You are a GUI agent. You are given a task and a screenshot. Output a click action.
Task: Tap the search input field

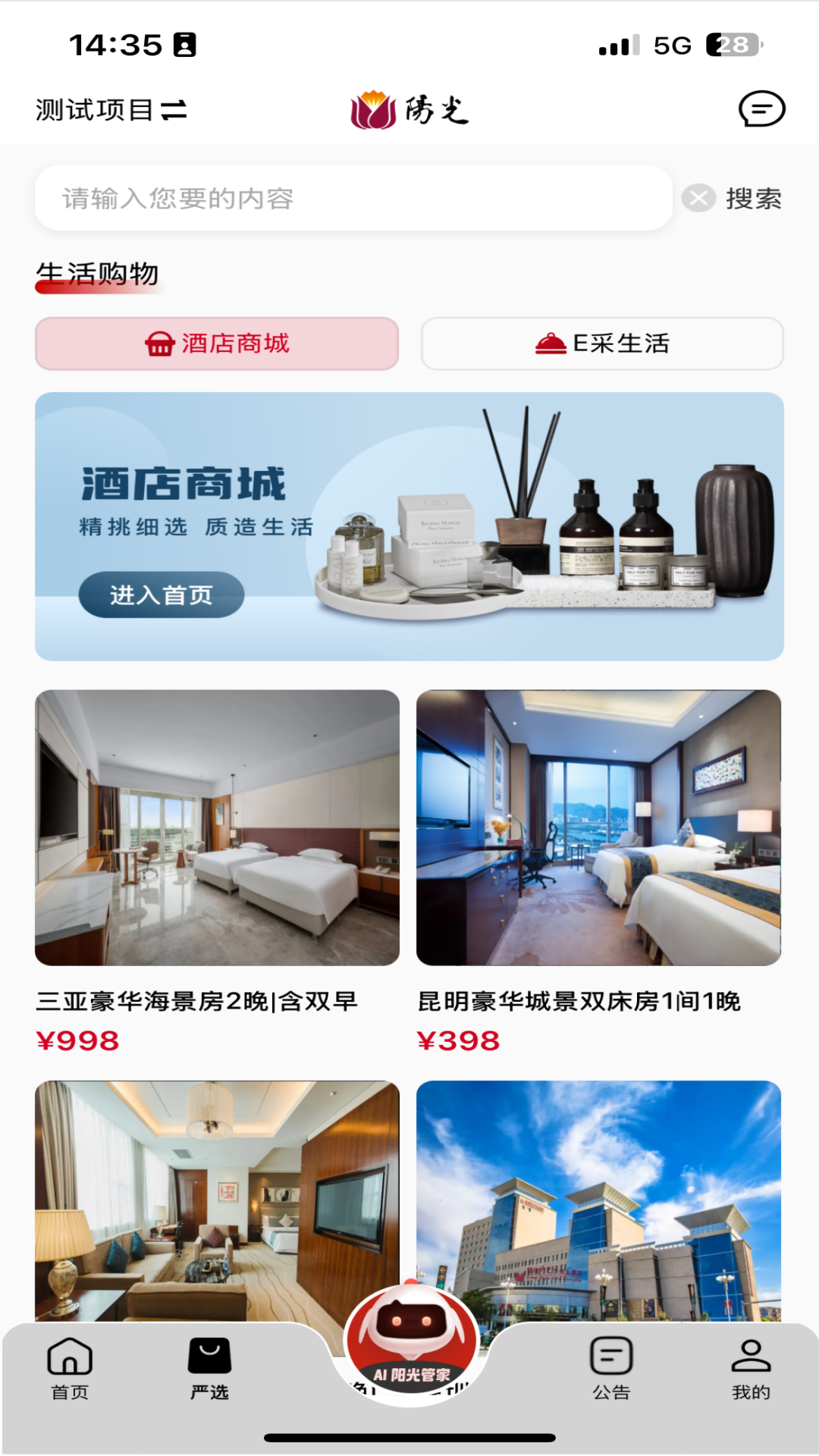(353, 199)
